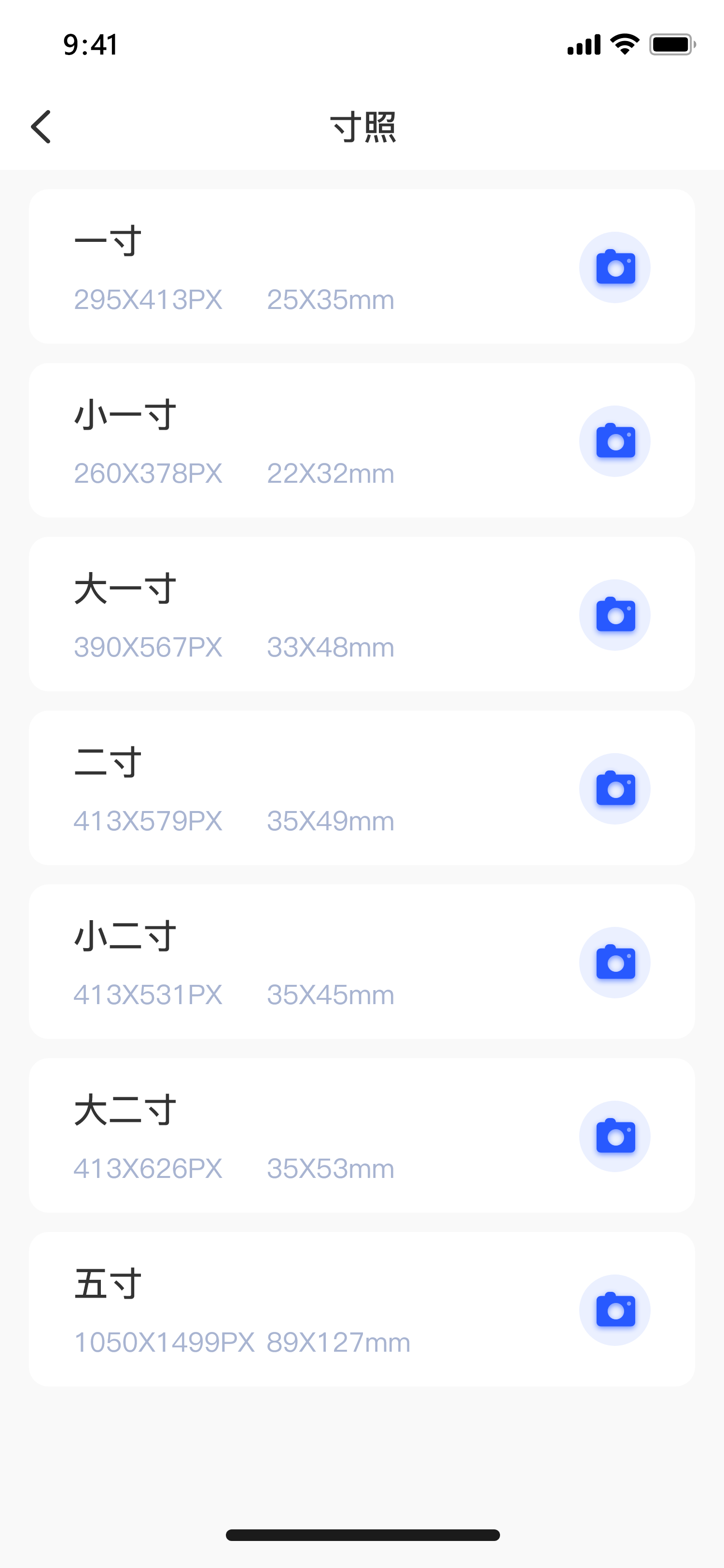Image resolution: width=724 pixels, height=1568 pixels.
Task: Choose the 小二寸 35X45mm card
Action: point(362,962)
